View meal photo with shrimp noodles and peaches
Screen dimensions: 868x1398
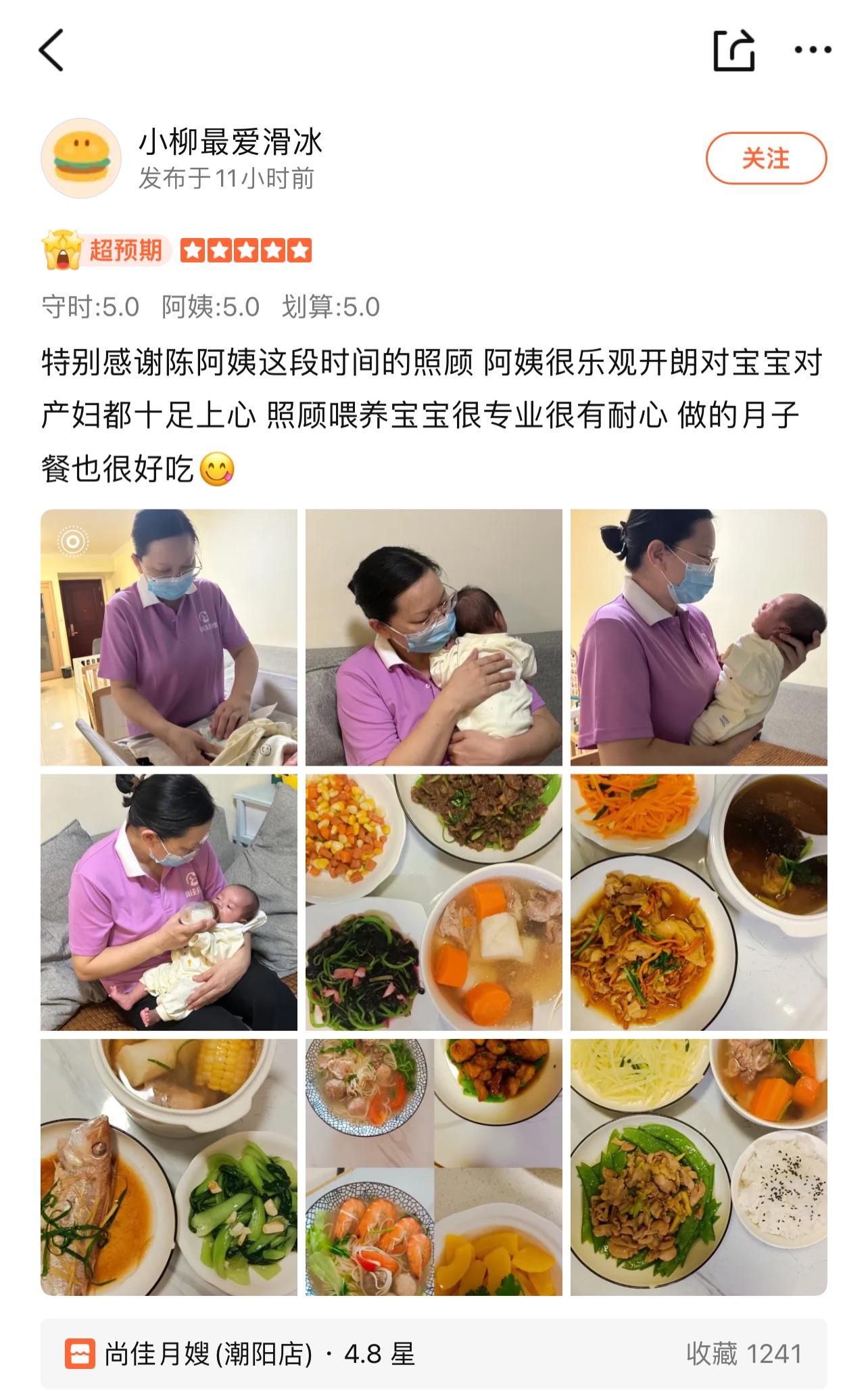(x=434, y=1167)
